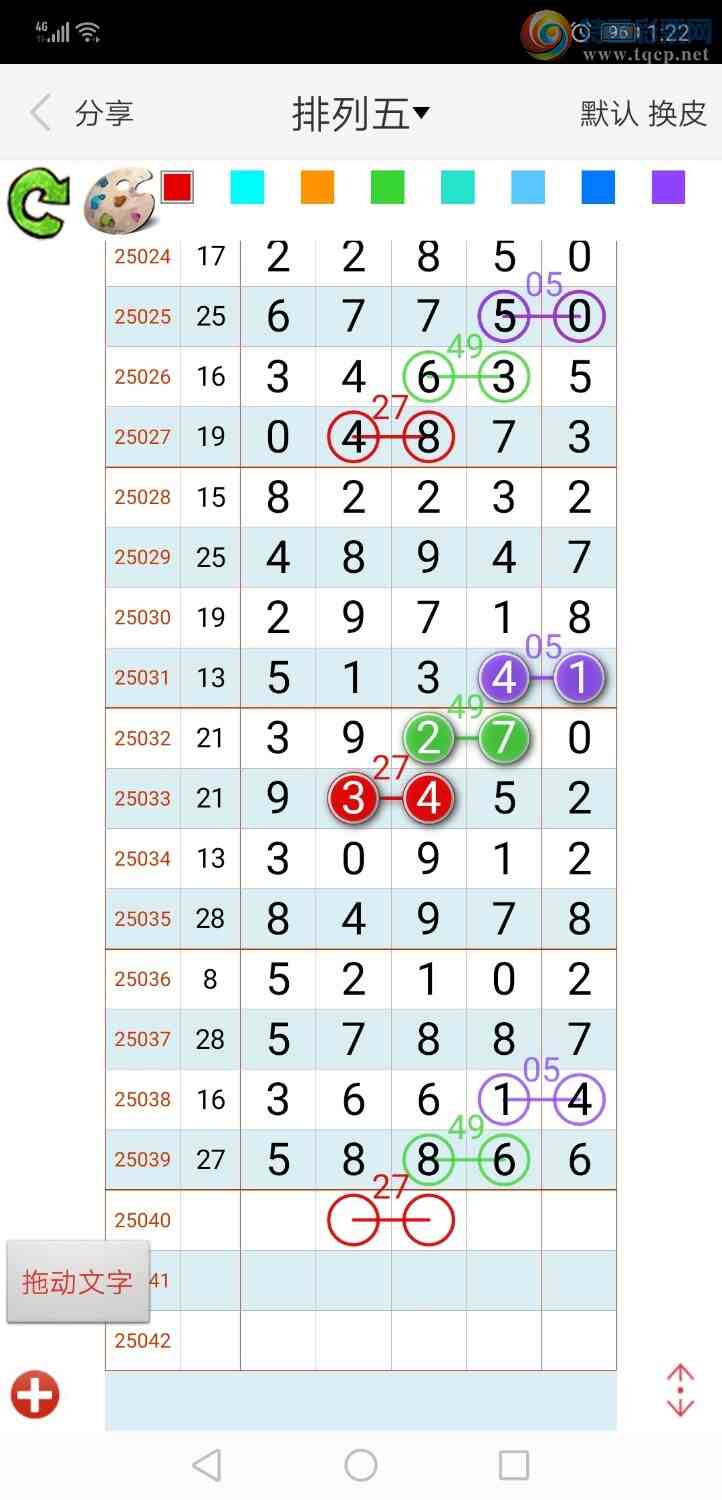Tap the green refresh arrow icon
This screenshot has width=722, height=1500.
37,203
